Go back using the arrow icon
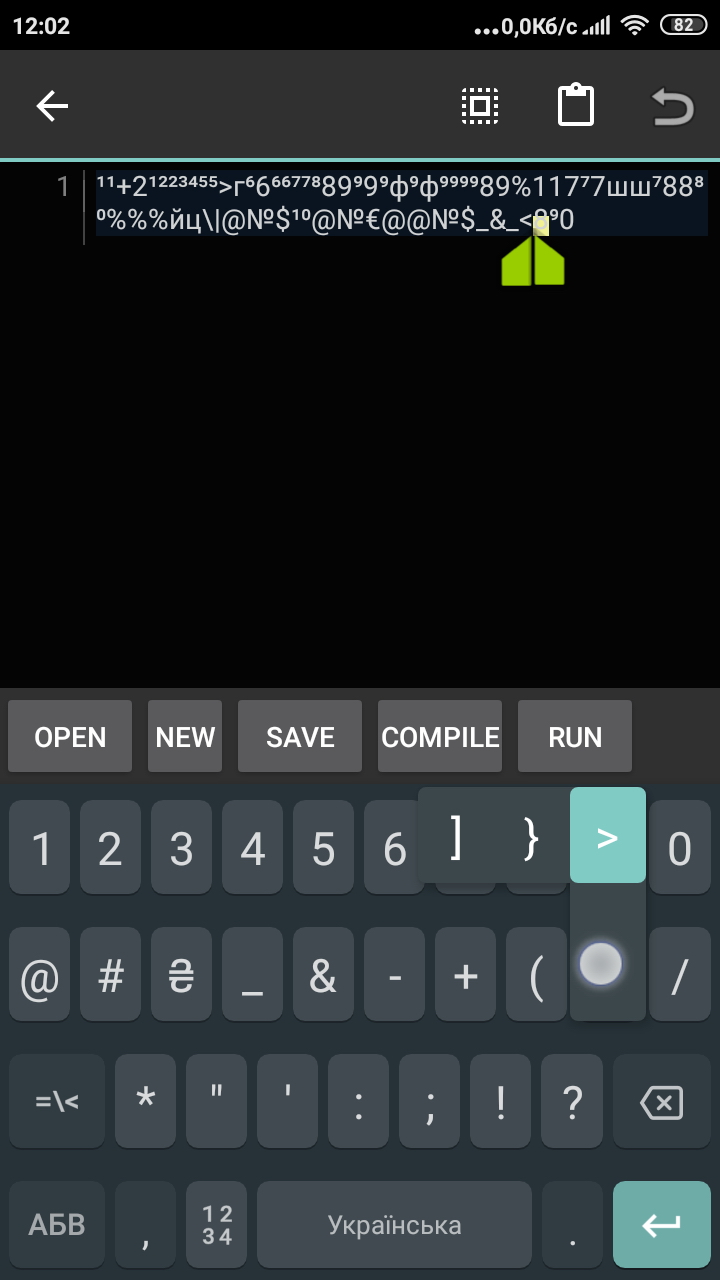The height and width of the screenshot is (1280, 720). [x=52, y=106]
